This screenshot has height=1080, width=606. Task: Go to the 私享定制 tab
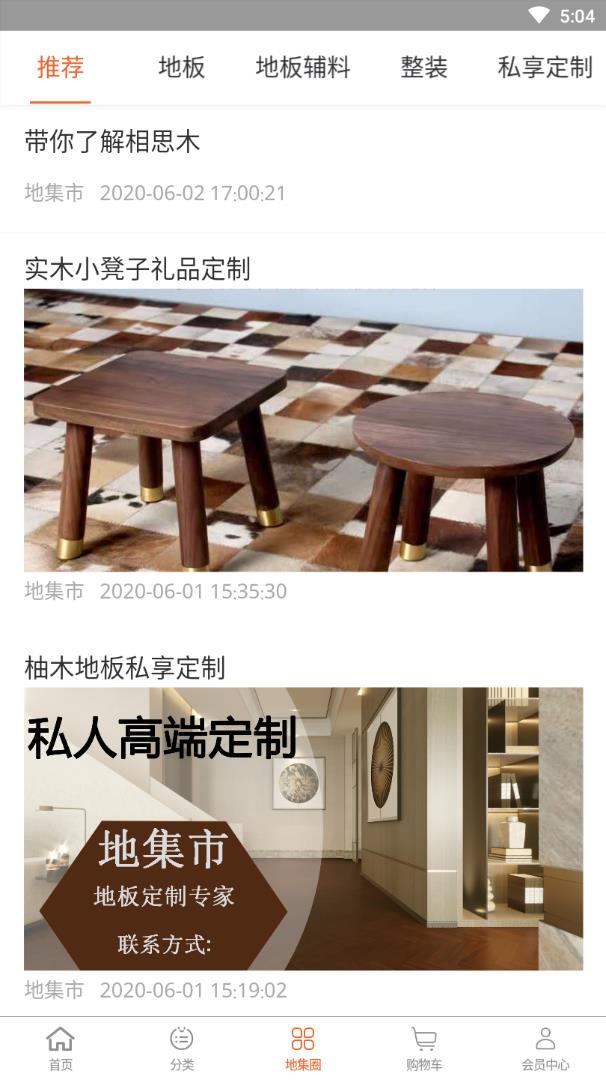pyautogui.click(x=545, y=68)
